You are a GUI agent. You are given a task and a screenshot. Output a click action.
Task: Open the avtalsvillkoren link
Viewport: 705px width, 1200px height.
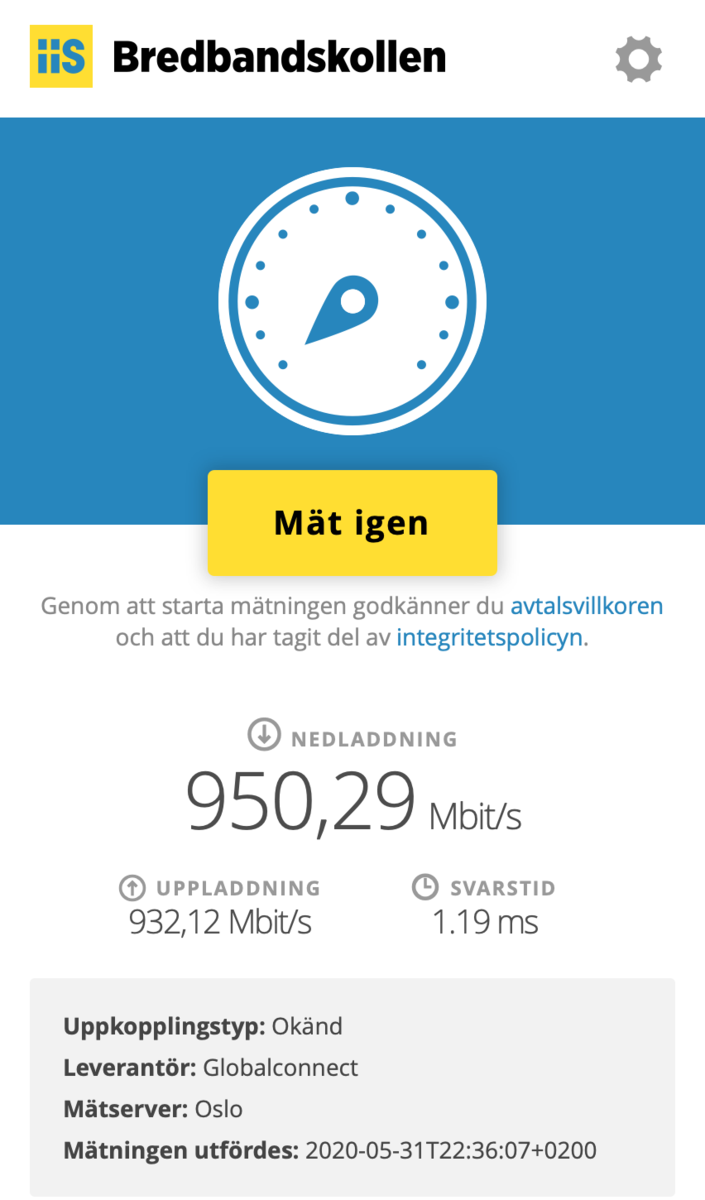(587, 606)
